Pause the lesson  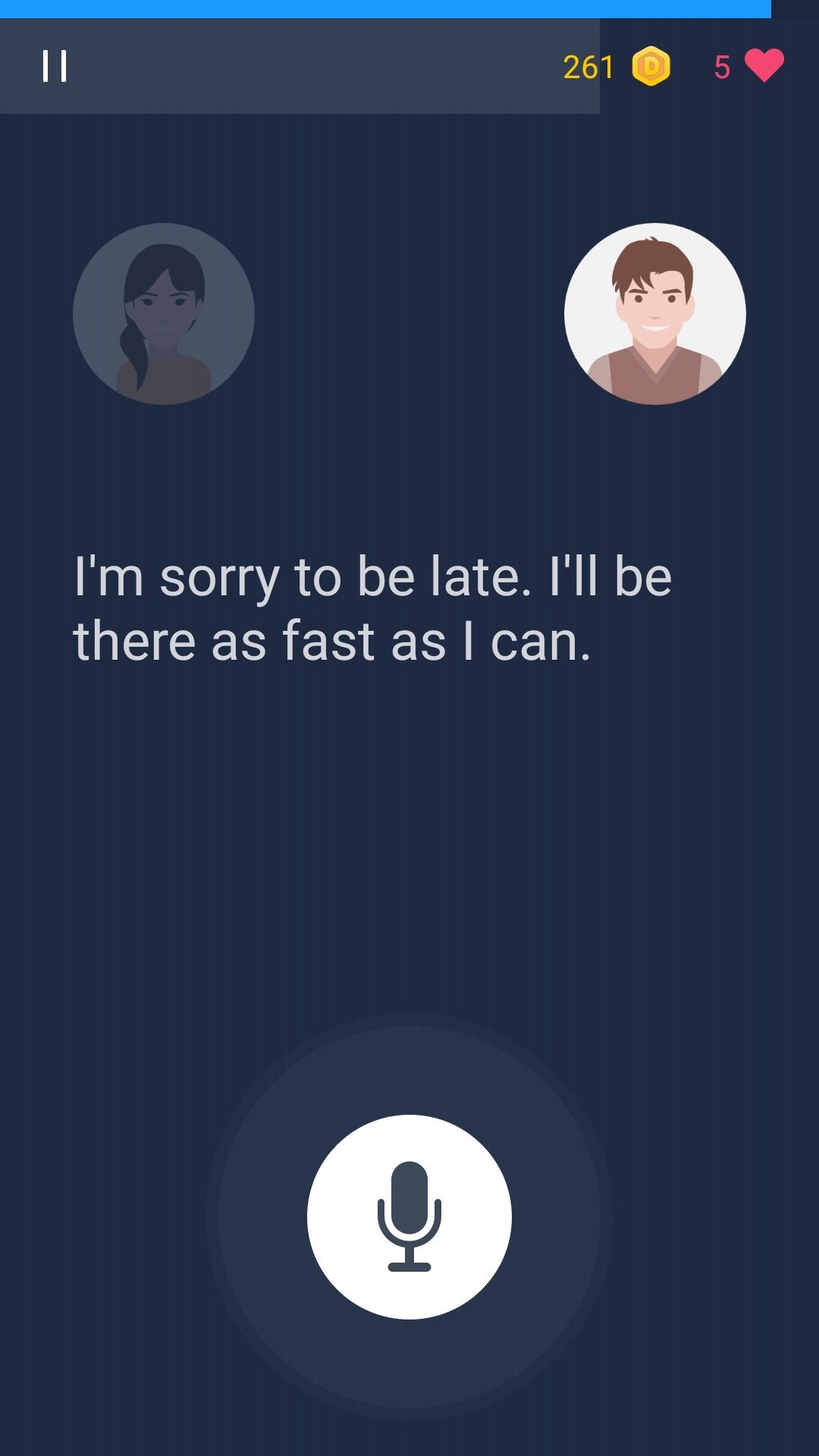coord(55,67)
